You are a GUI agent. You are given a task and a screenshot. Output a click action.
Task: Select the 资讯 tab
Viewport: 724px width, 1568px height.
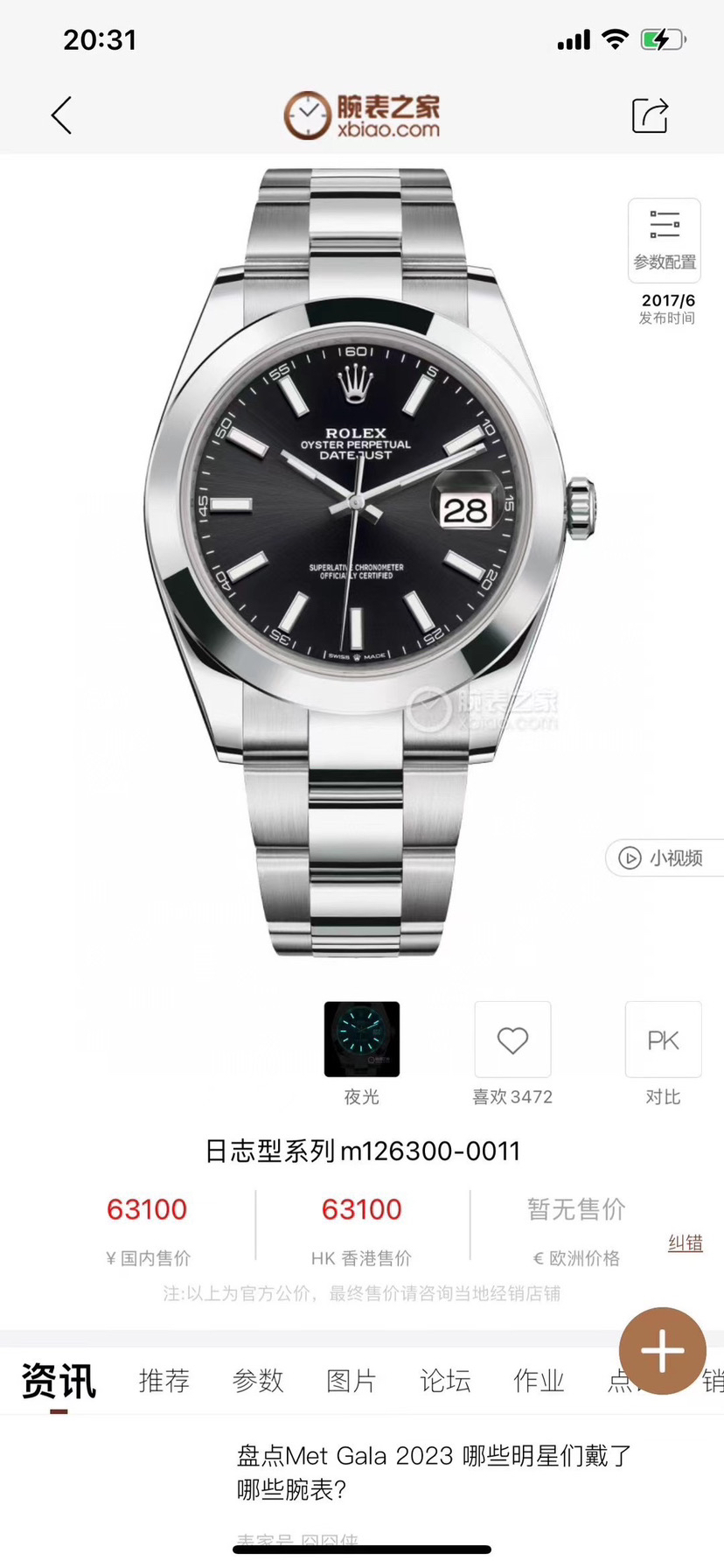[59, 1381]
